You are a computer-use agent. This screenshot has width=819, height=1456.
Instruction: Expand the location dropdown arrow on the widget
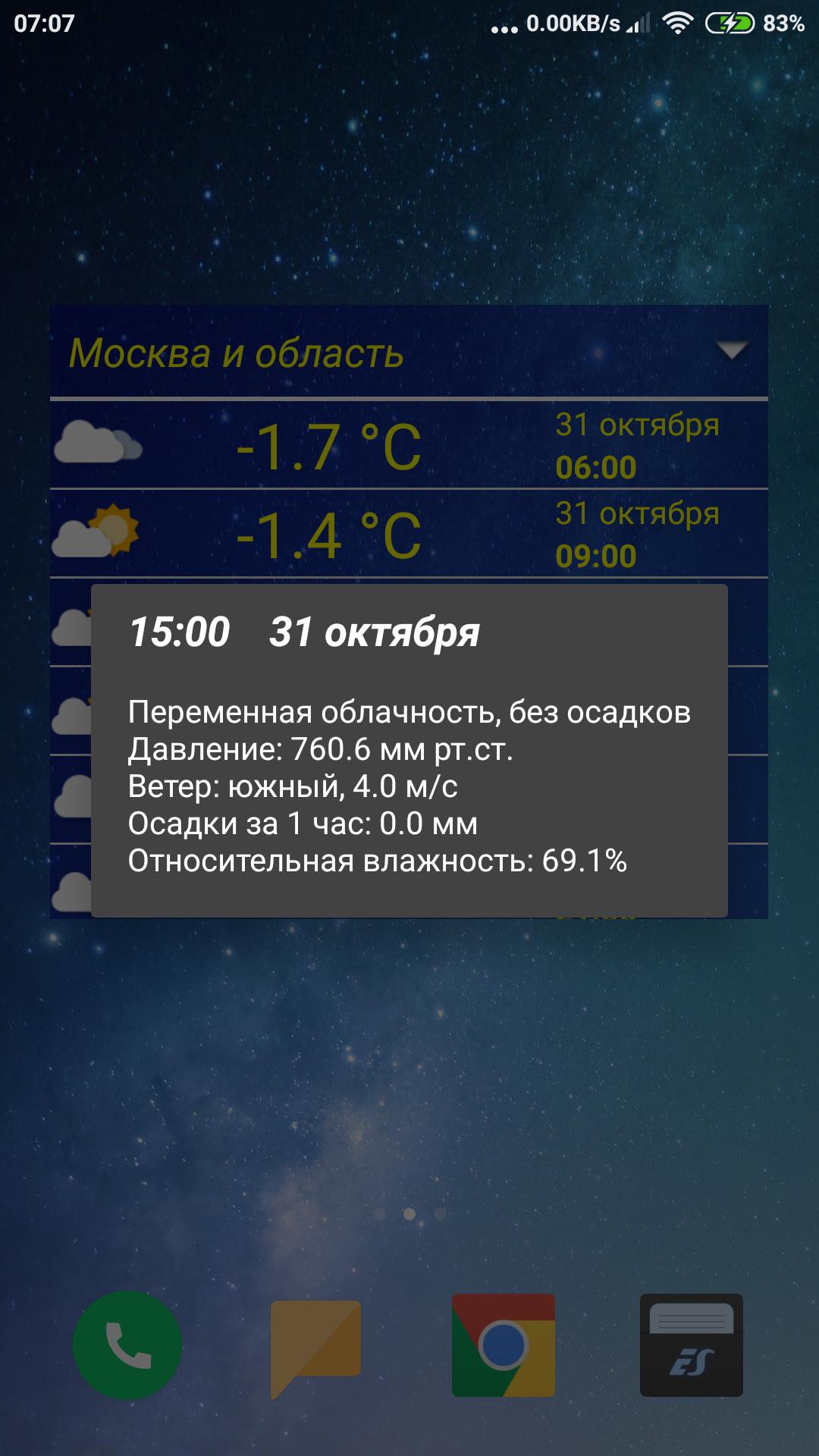[733, 351]
